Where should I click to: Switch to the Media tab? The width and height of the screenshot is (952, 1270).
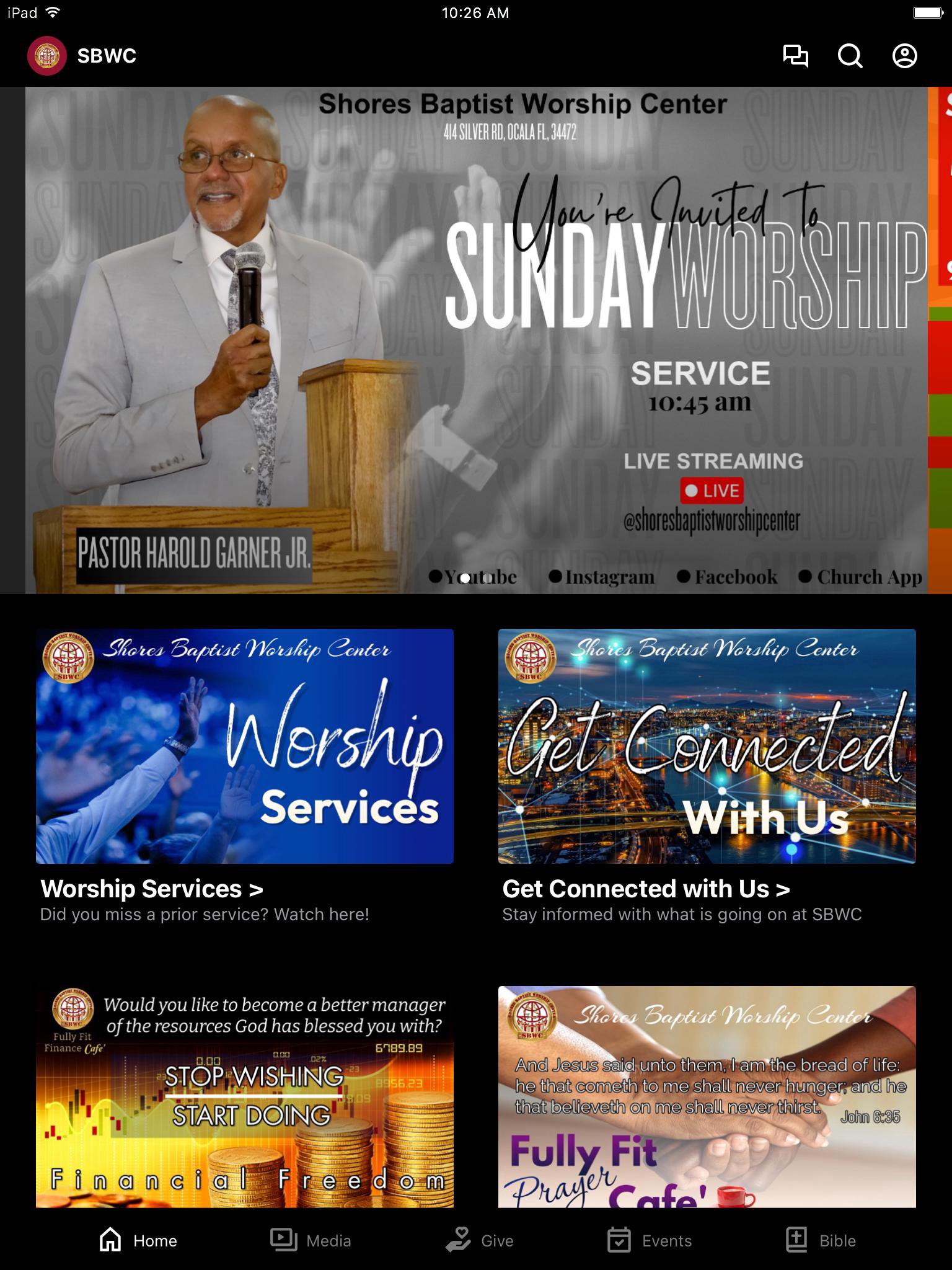pos(311,1240)
